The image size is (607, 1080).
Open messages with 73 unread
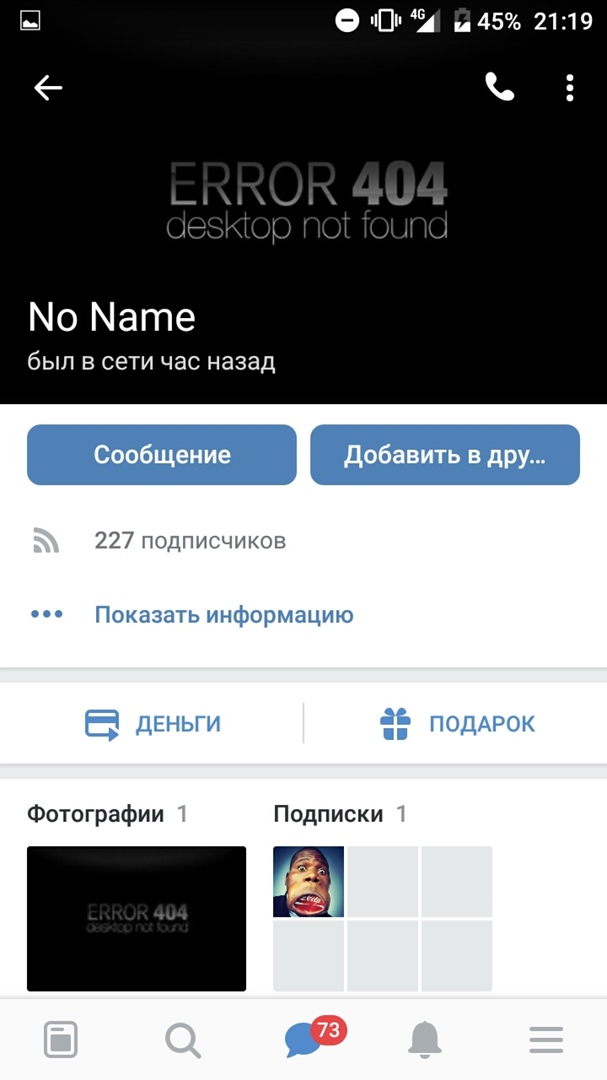304,1041
